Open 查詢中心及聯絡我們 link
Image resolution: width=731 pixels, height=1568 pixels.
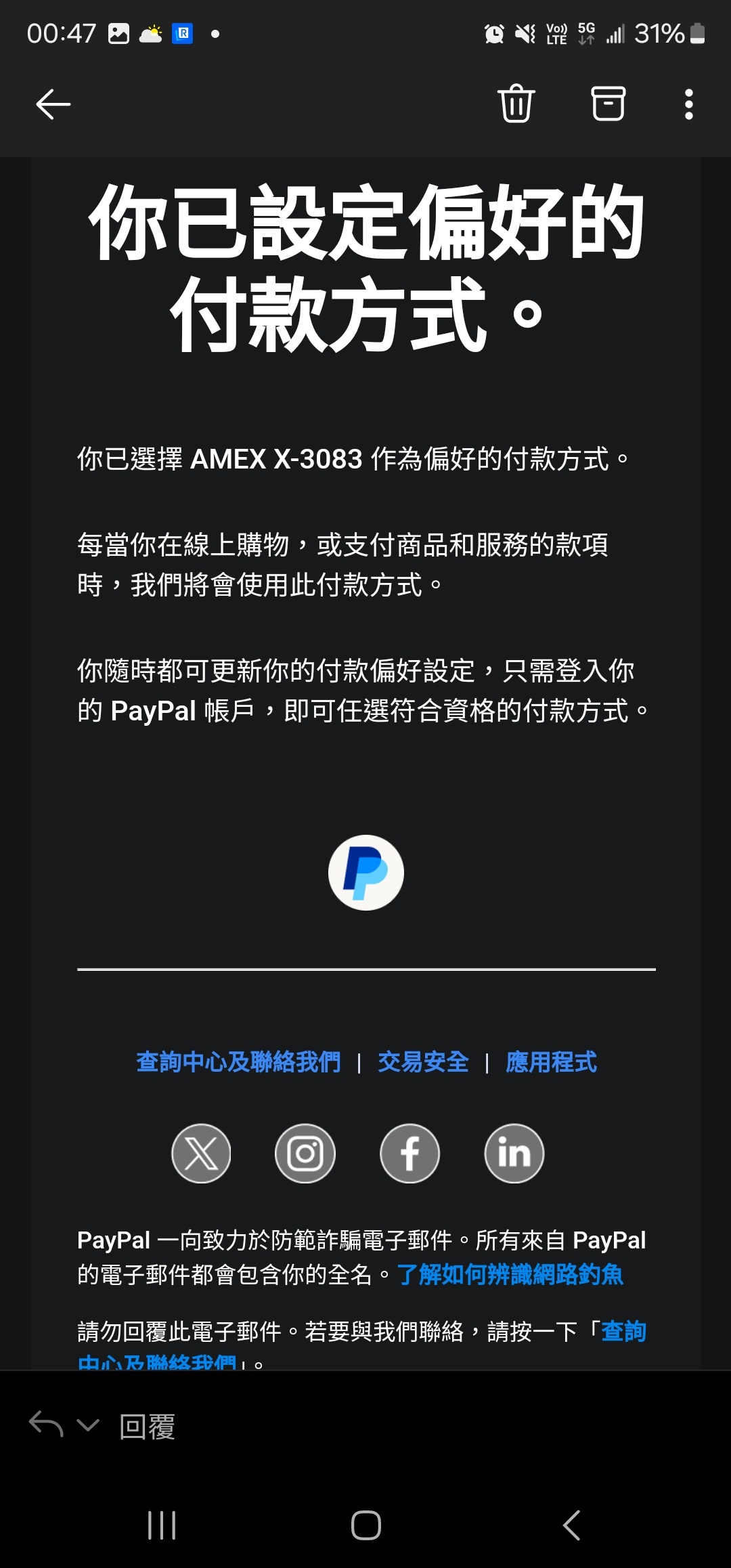(x=238, y=1062)
